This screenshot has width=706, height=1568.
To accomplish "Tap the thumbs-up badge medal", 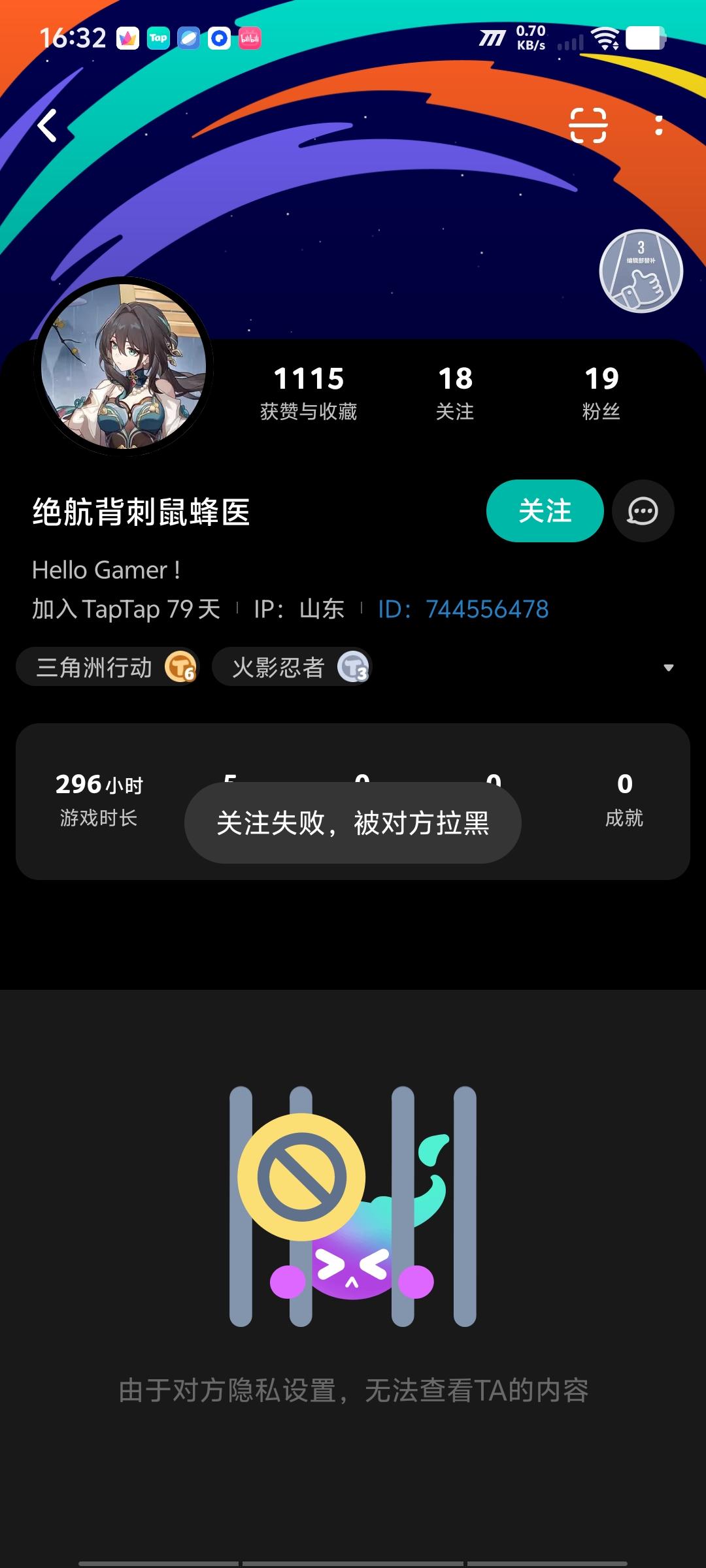I will (641, 271).
